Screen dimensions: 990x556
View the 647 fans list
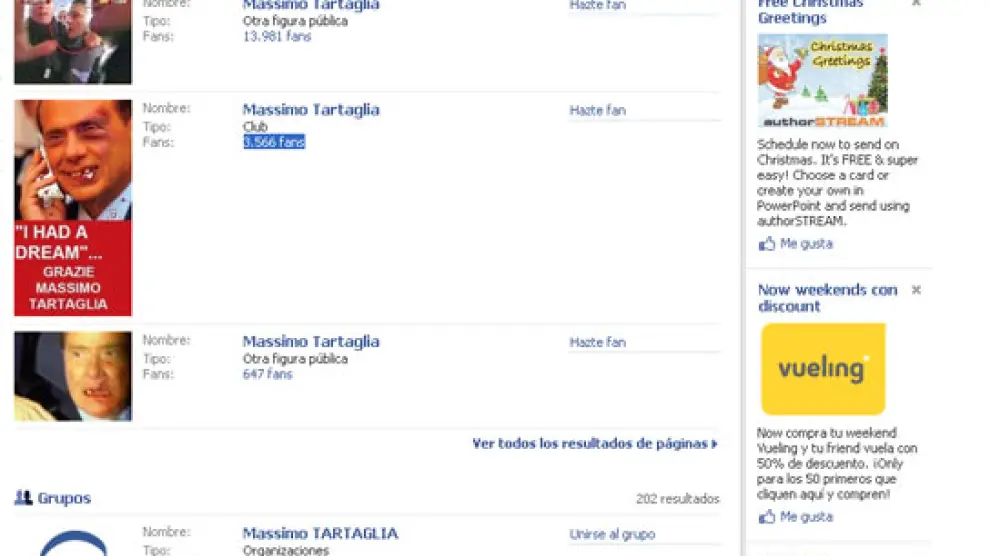point(267,374)
